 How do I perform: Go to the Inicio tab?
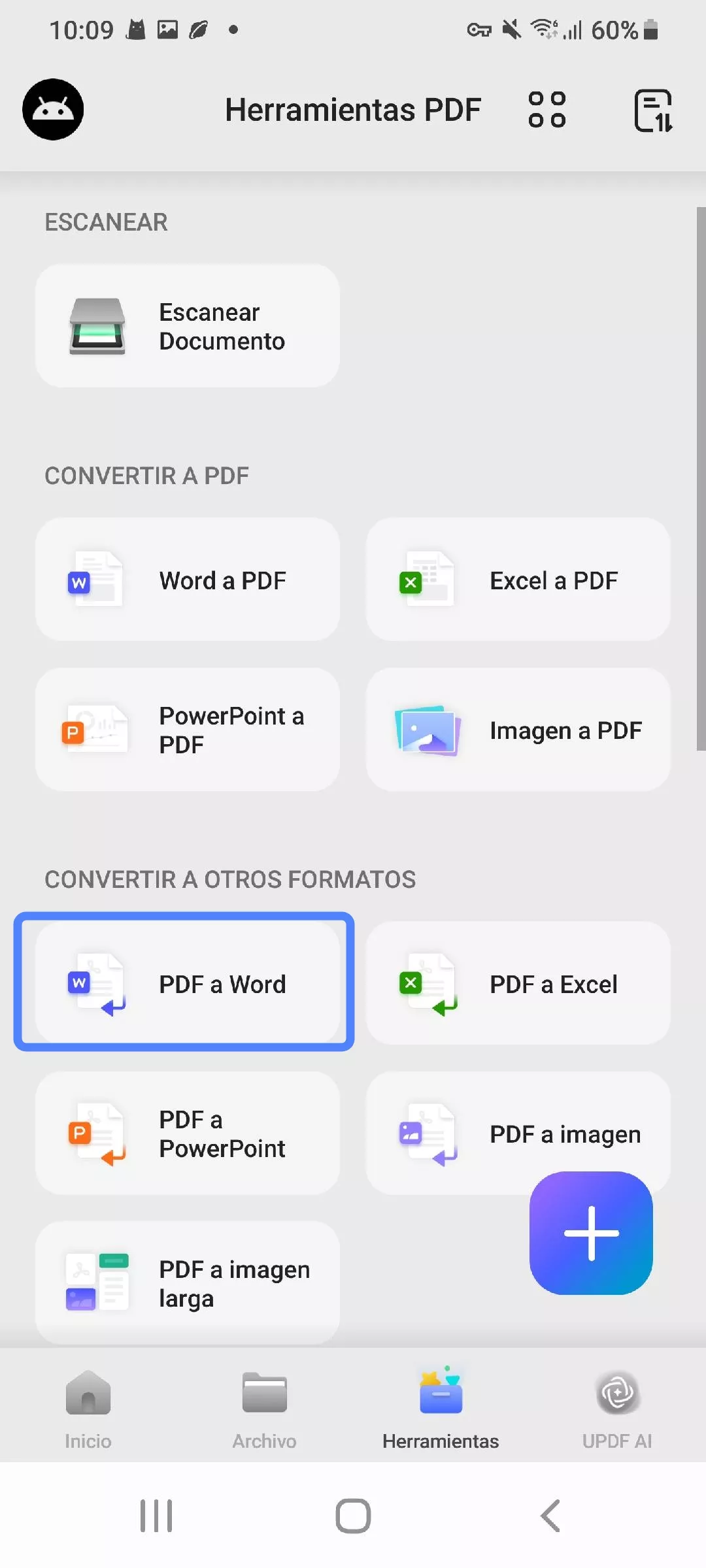(x=88, y=1405)
